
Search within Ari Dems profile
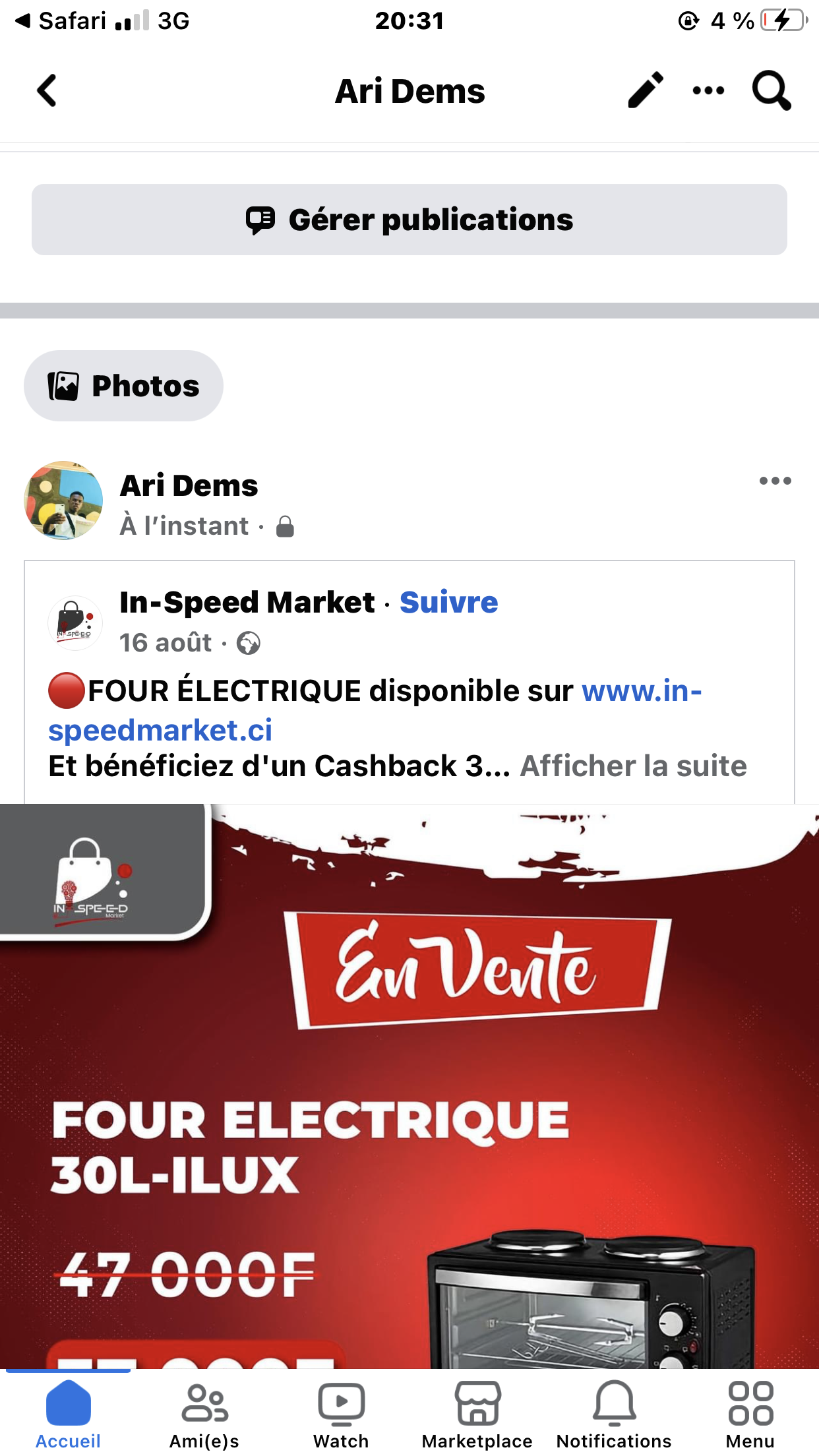[x=771, y=90]
